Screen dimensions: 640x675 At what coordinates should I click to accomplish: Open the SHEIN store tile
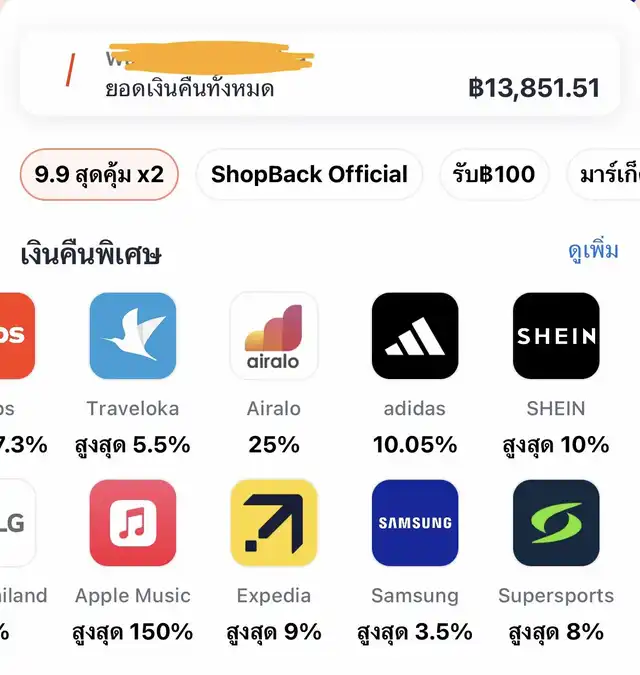(556, 337)
